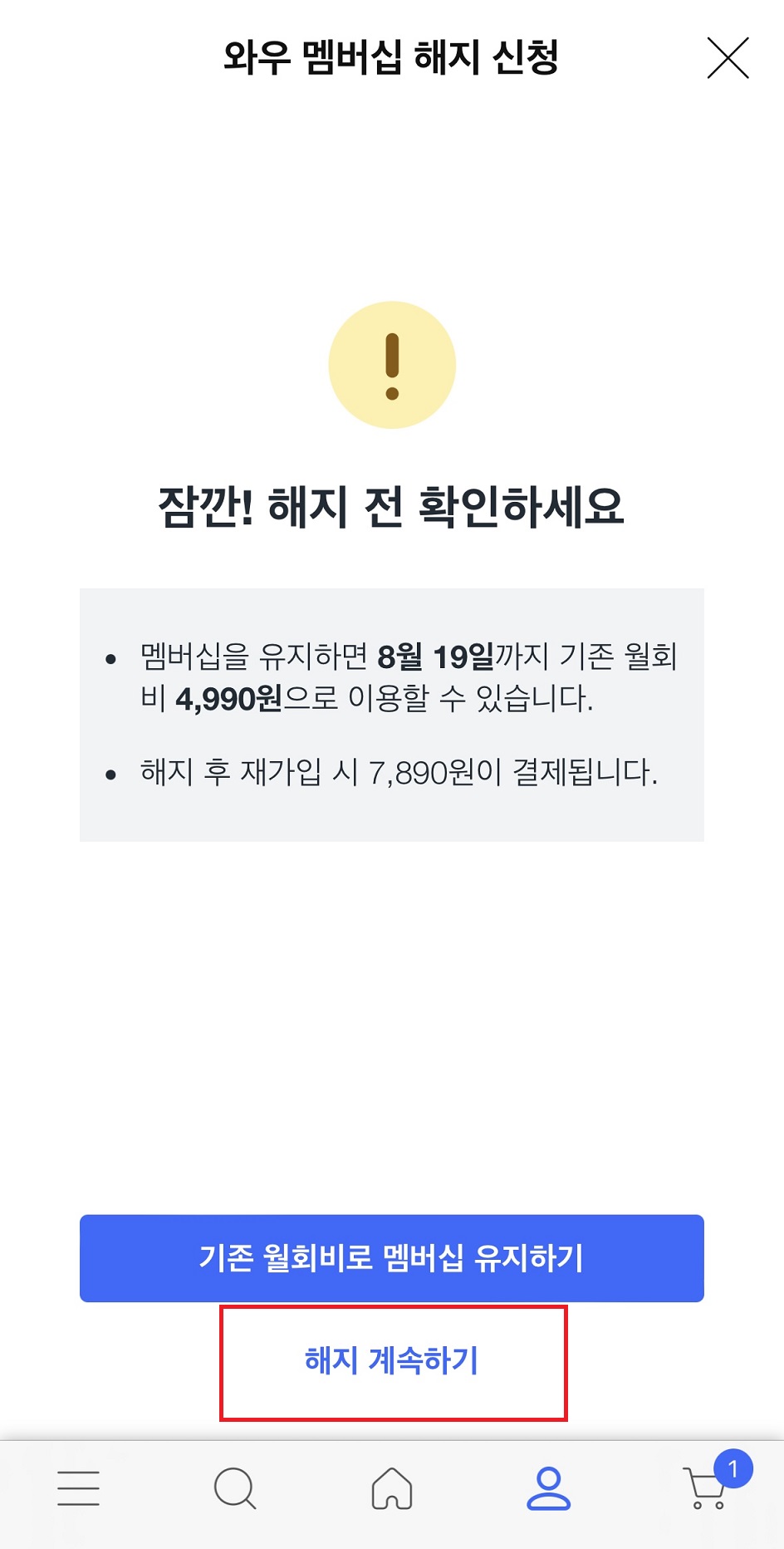Tap the title '와우 멤버십 해지 신청'
784x1549 pixels.
tap(392, 57)
